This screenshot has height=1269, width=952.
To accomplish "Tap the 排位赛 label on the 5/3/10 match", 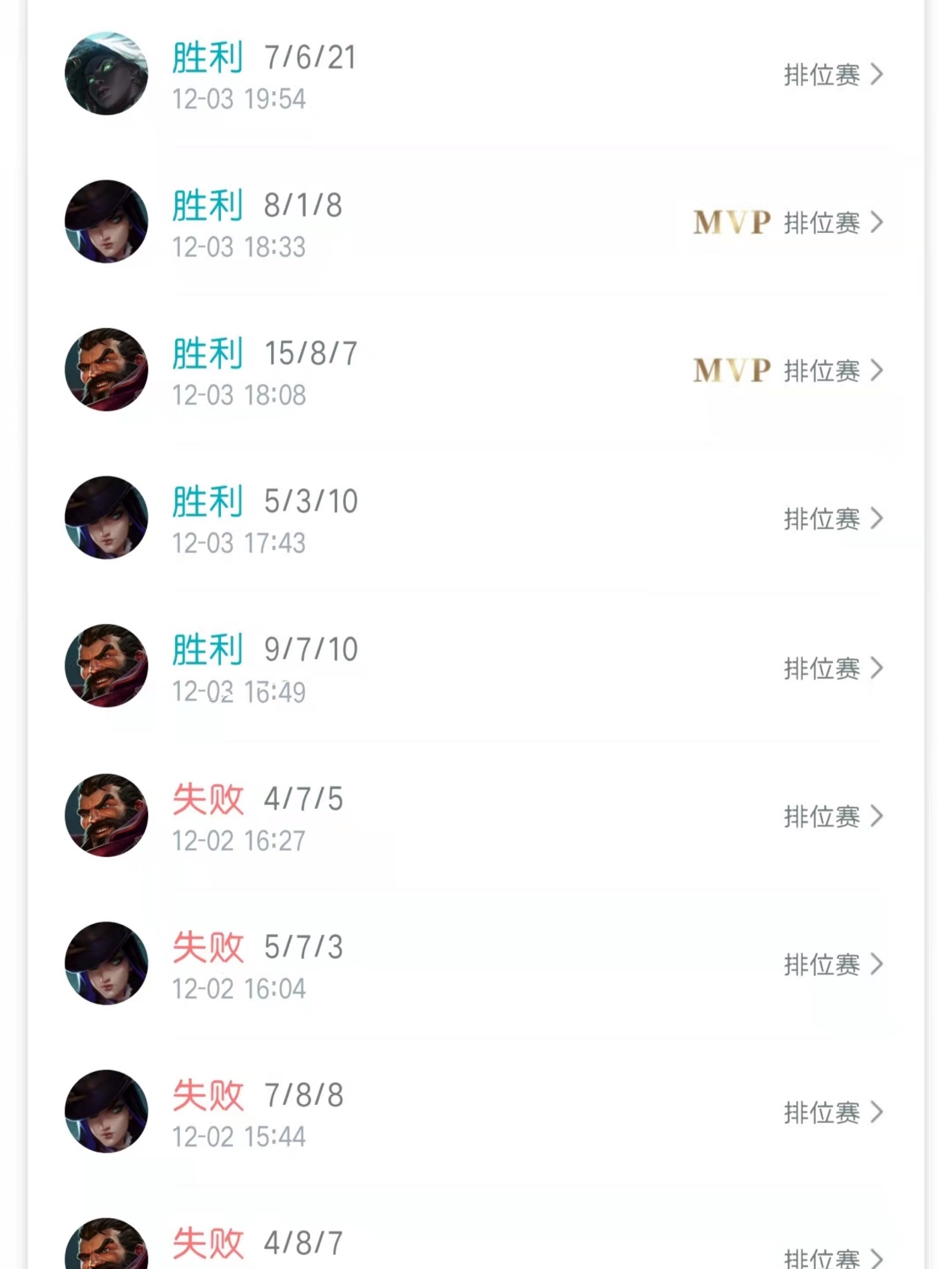I will [824, 518].
